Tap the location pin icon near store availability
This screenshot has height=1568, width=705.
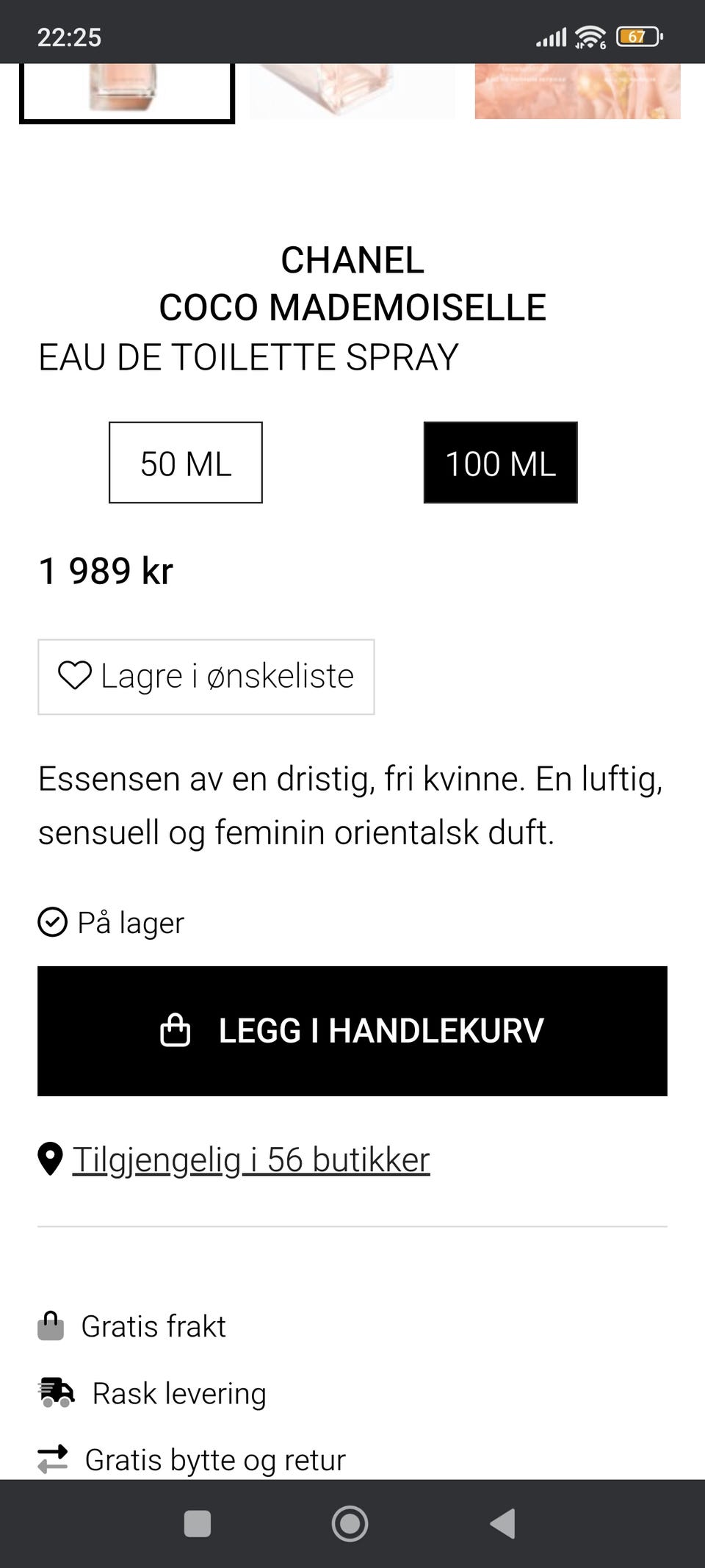pyautogui.click(x=49, y=1157)
